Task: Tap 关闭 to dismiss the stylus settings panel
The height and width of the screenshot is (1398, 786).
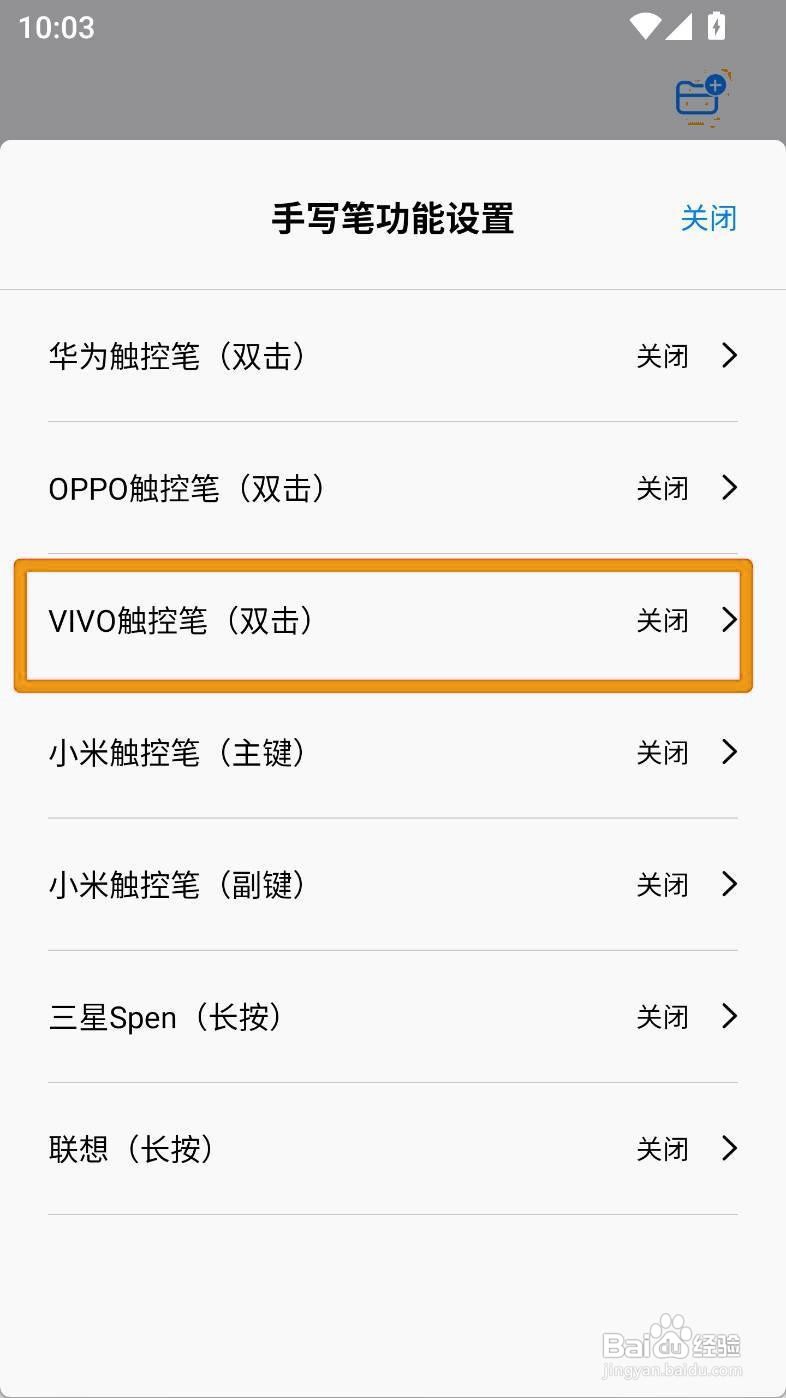Action: [708, 219]
